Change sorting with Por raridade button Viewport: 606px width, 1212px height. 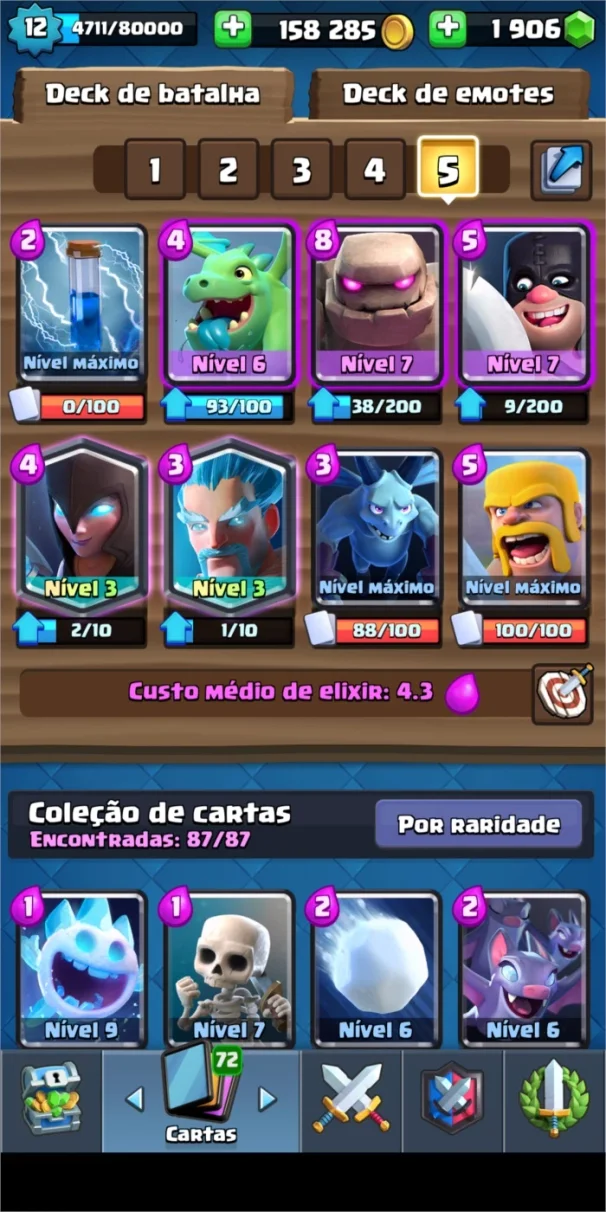(478, 825)
